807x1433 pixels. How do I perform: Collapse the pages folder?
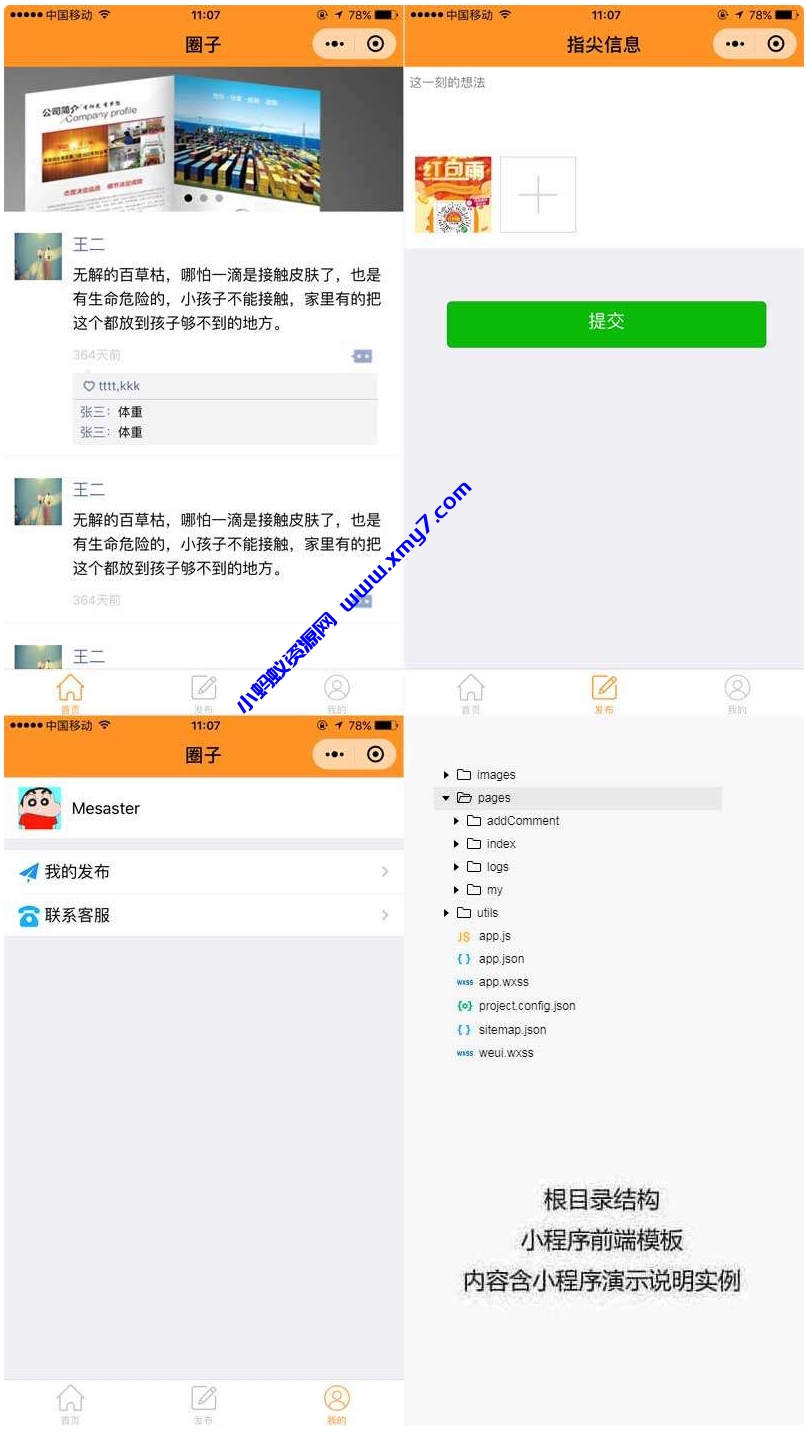point(446,797)
